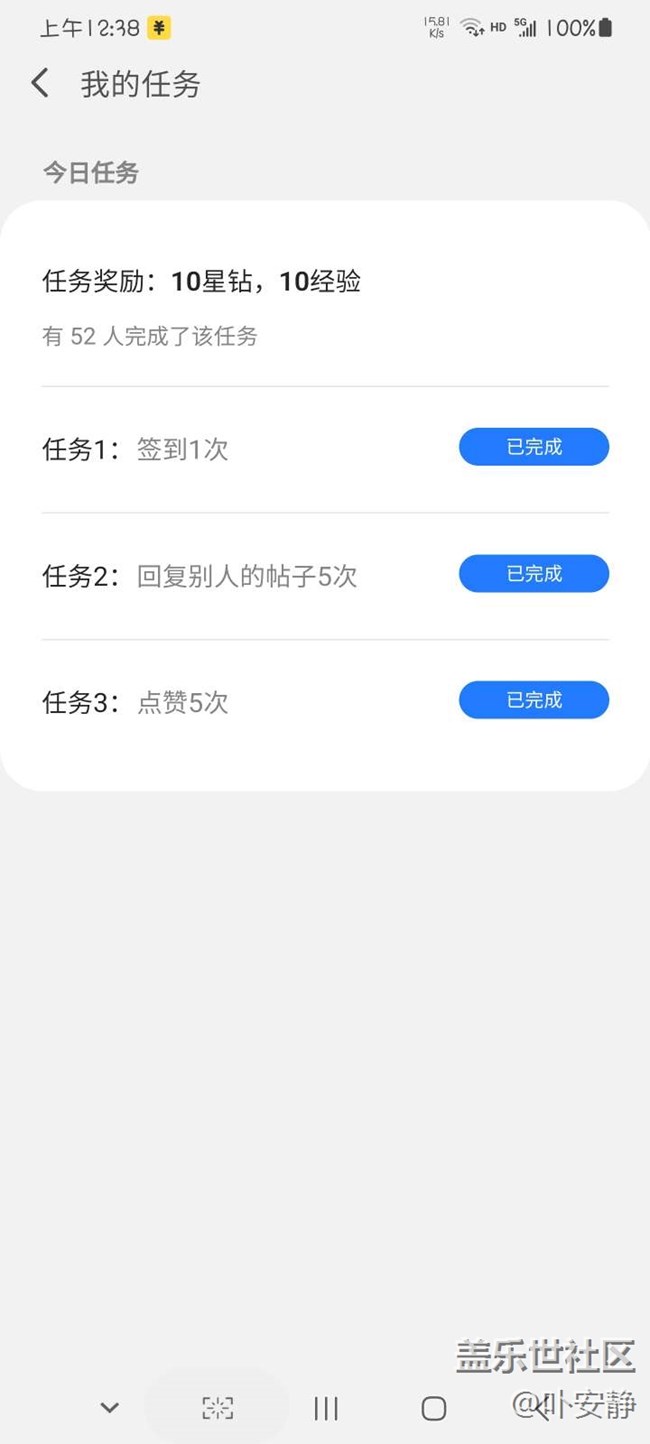Image resolution: width=650 pixels, height=1444 pixels.
Task: Tap the screen capture scan icon
Action: coord(217,1408)
